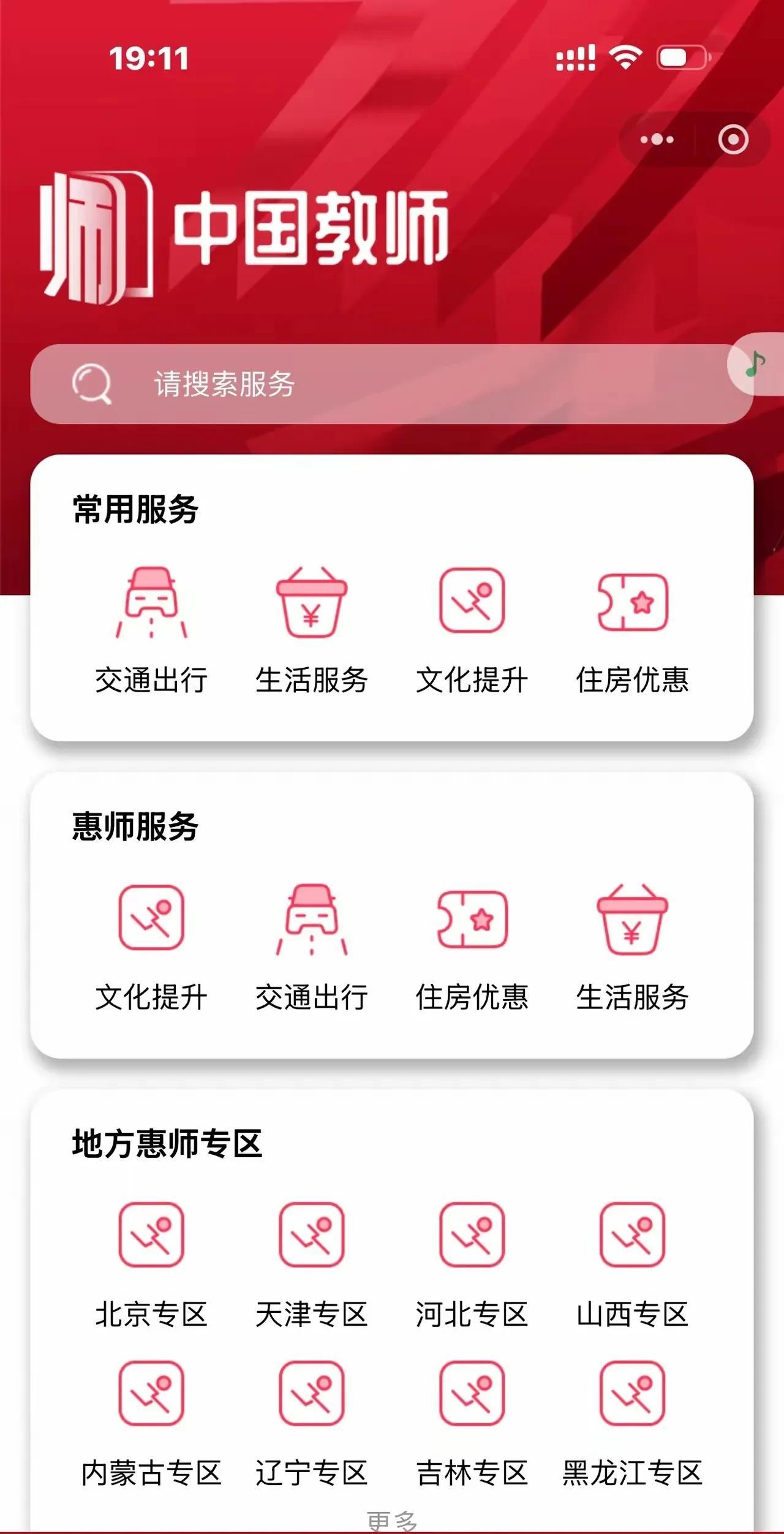Open 住房优惠 in the 常用服务 section
784x1534 pixels.
[x=633, y=631]
